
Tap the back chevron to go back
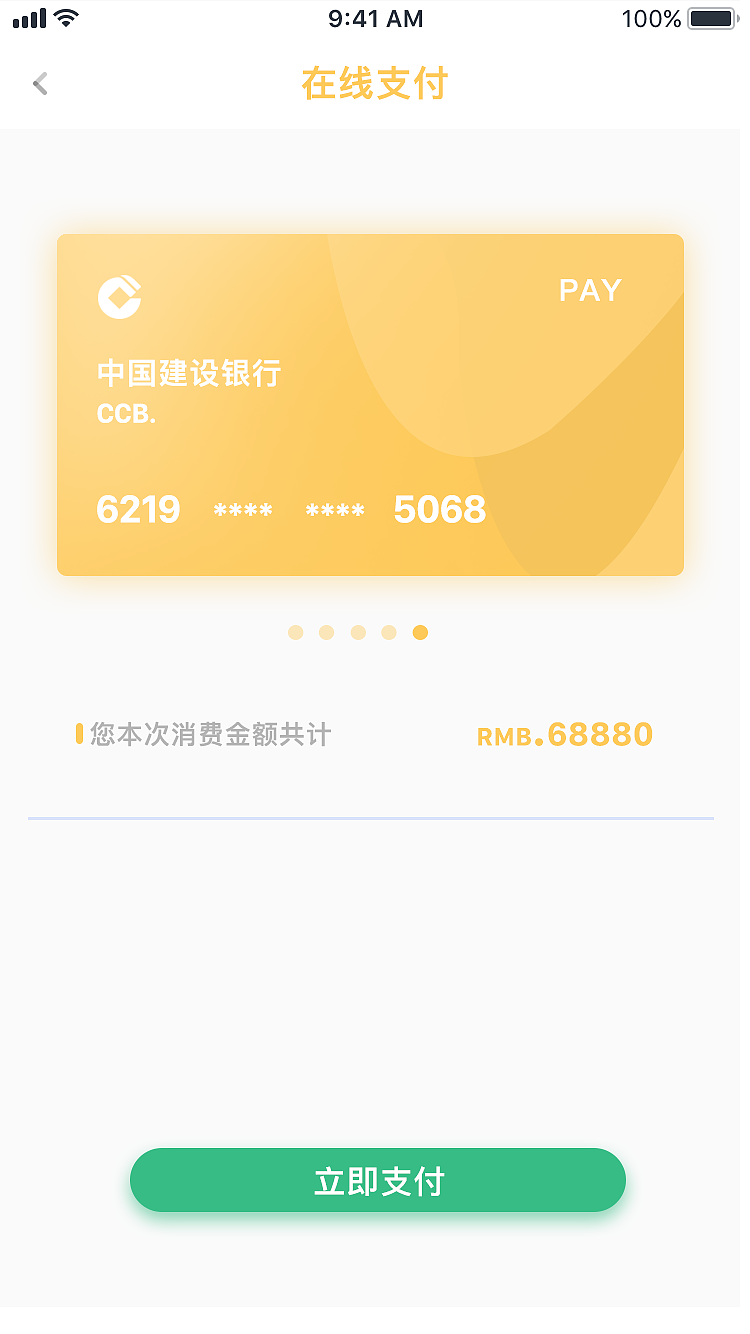tap(39, 83)
